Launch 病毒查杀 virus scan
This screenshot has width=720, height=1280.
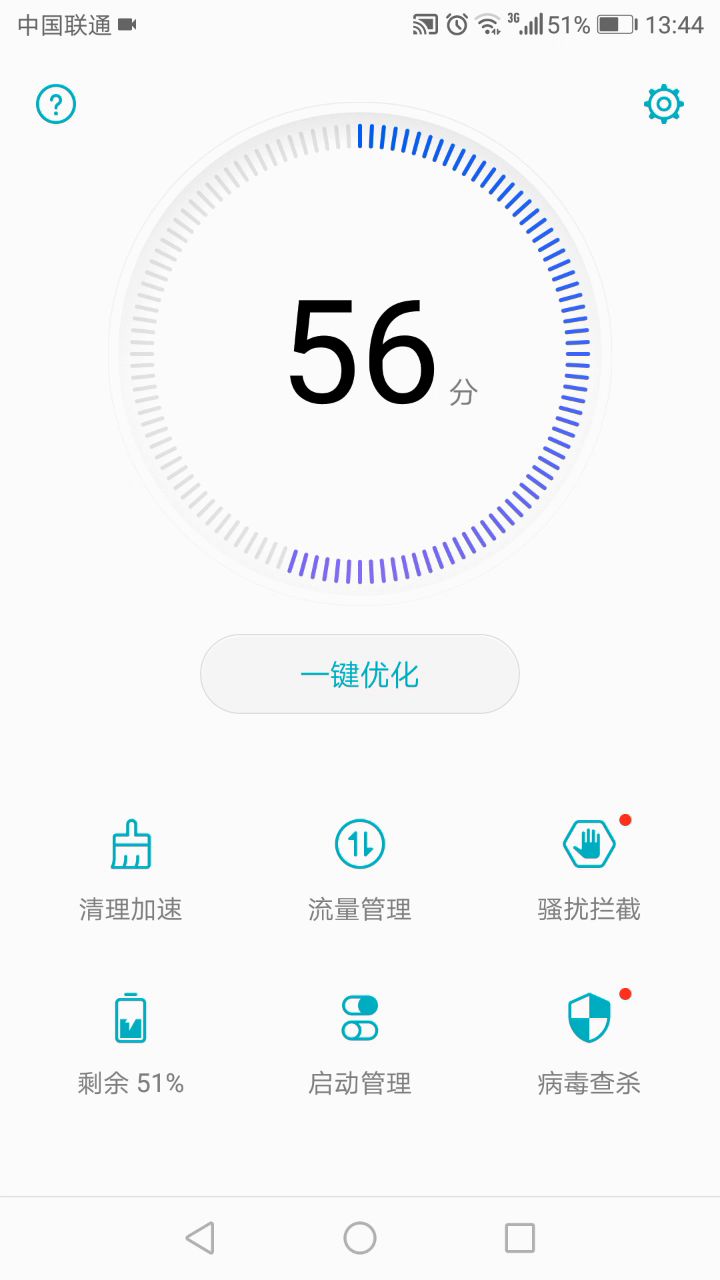589,1040
